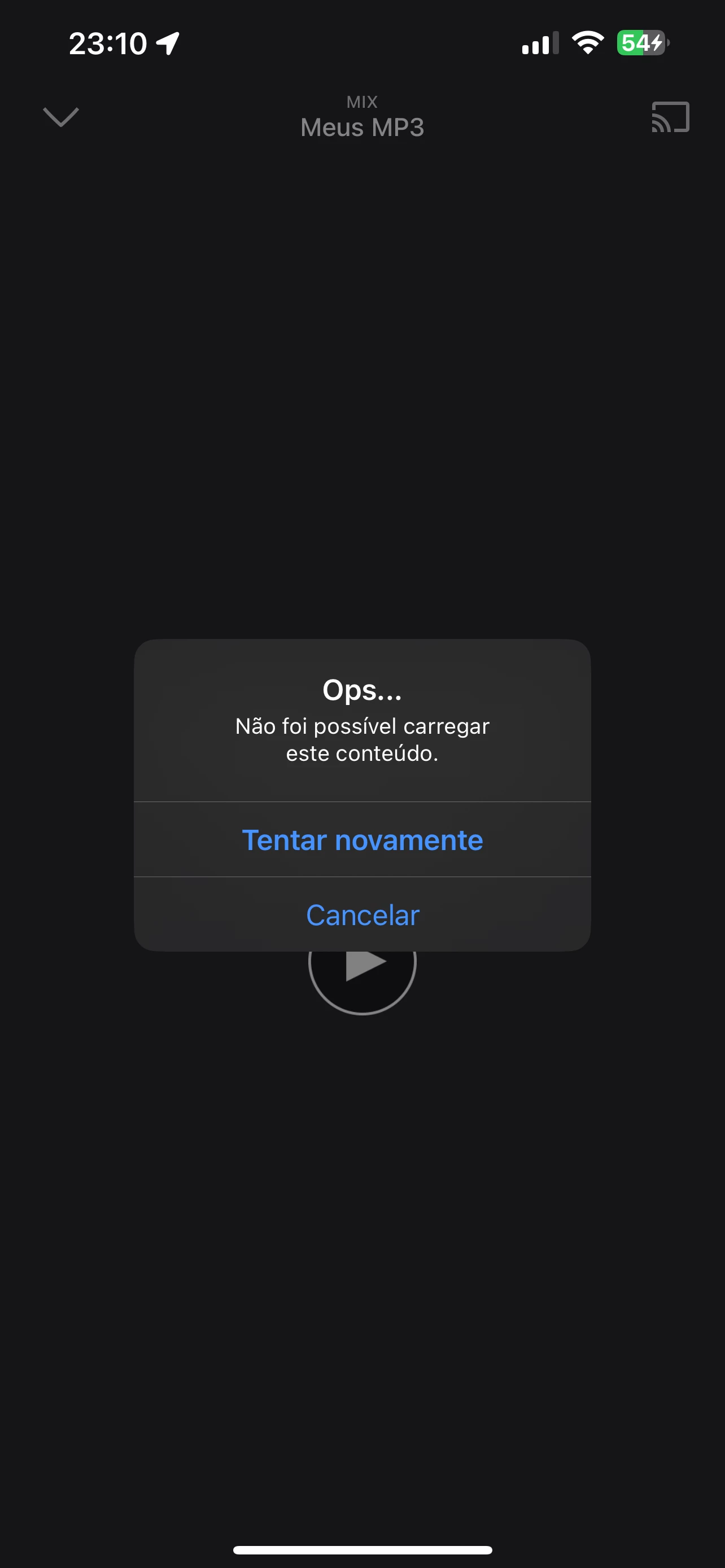Image resolution: width=725 pixels, height=1568 pixels.
Task: Open the cast to device icon
Action: point(670,117)
